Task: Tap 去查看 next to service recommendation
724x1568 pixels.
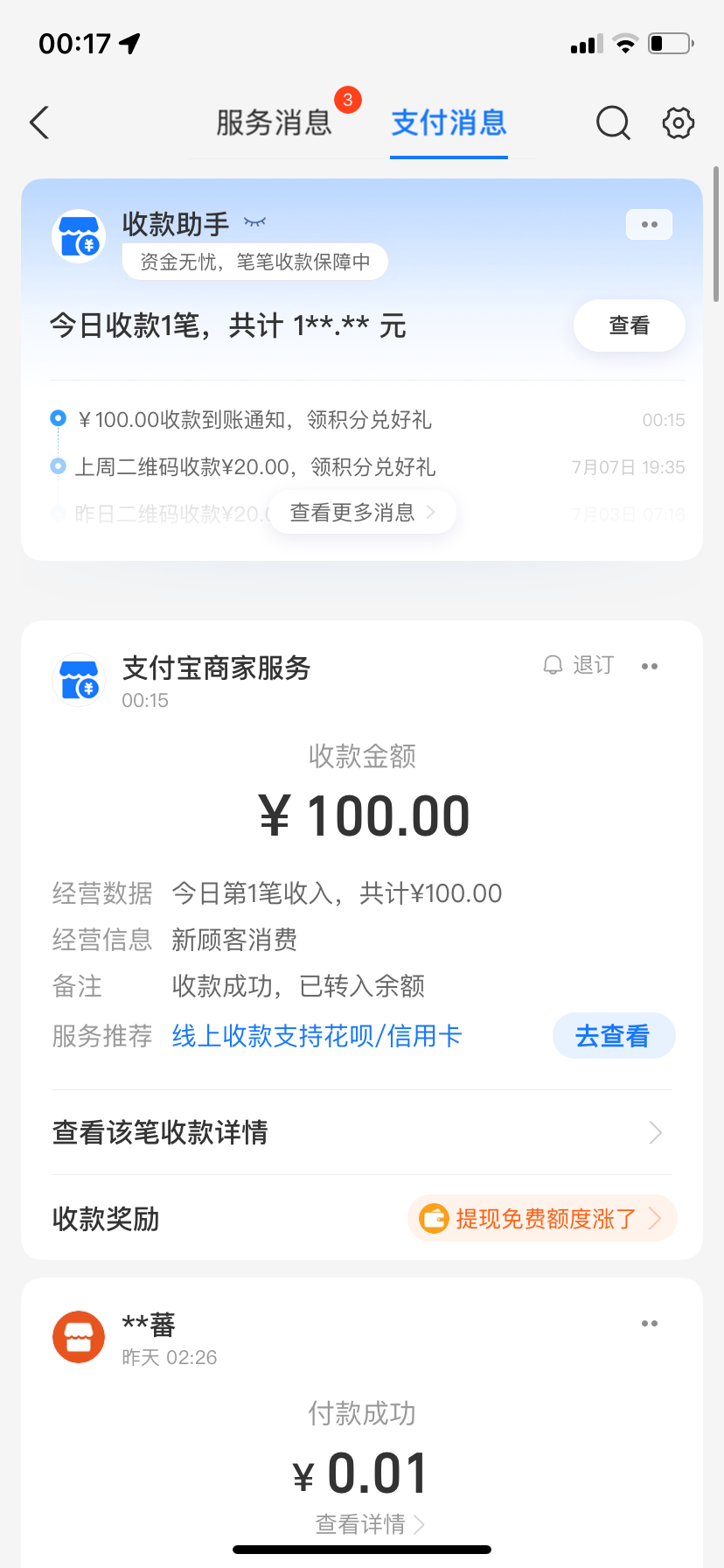Action: [614, 1035]
